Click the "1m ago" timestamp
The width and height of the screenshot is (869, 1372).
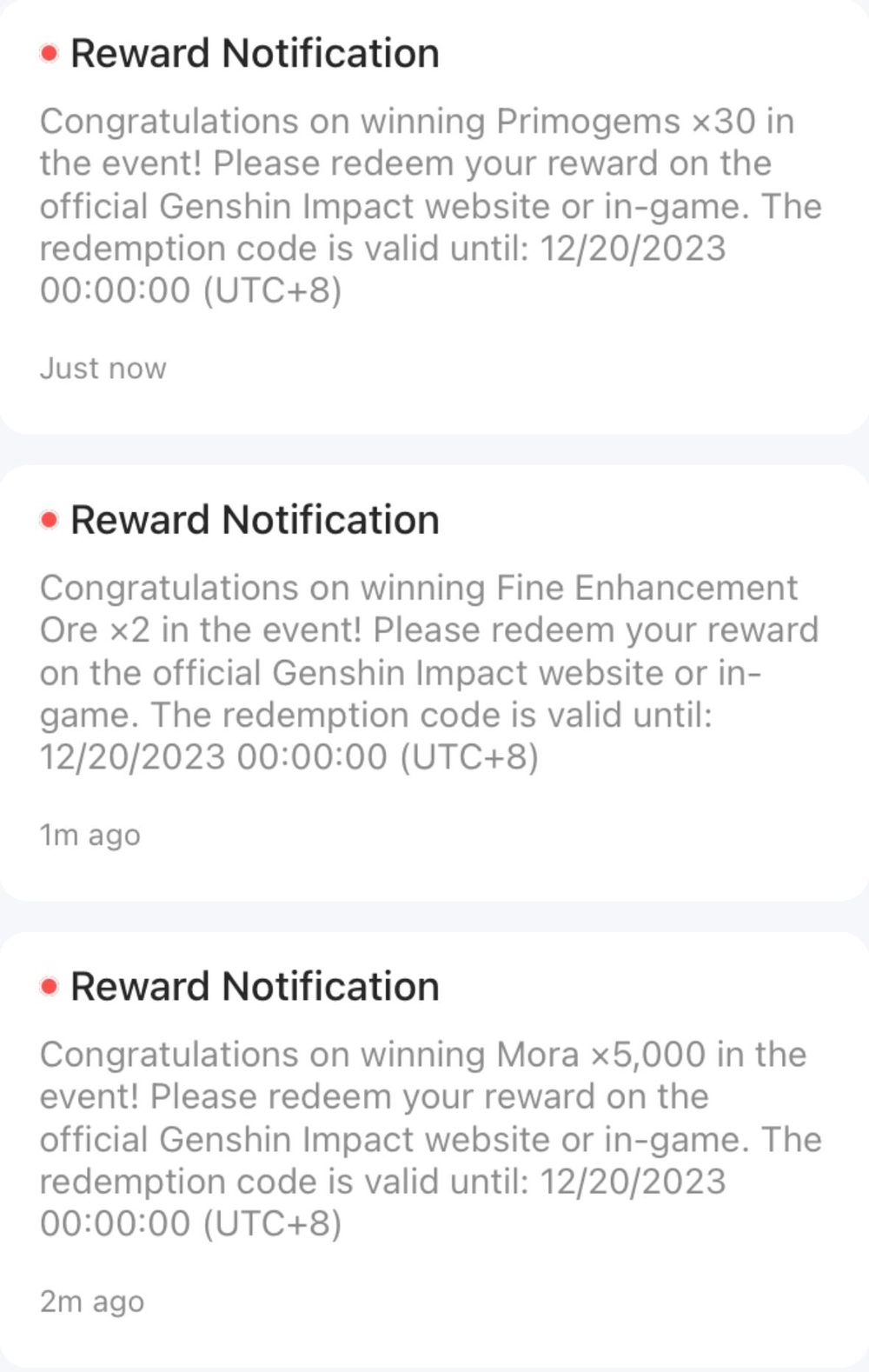tap(90, 835)
